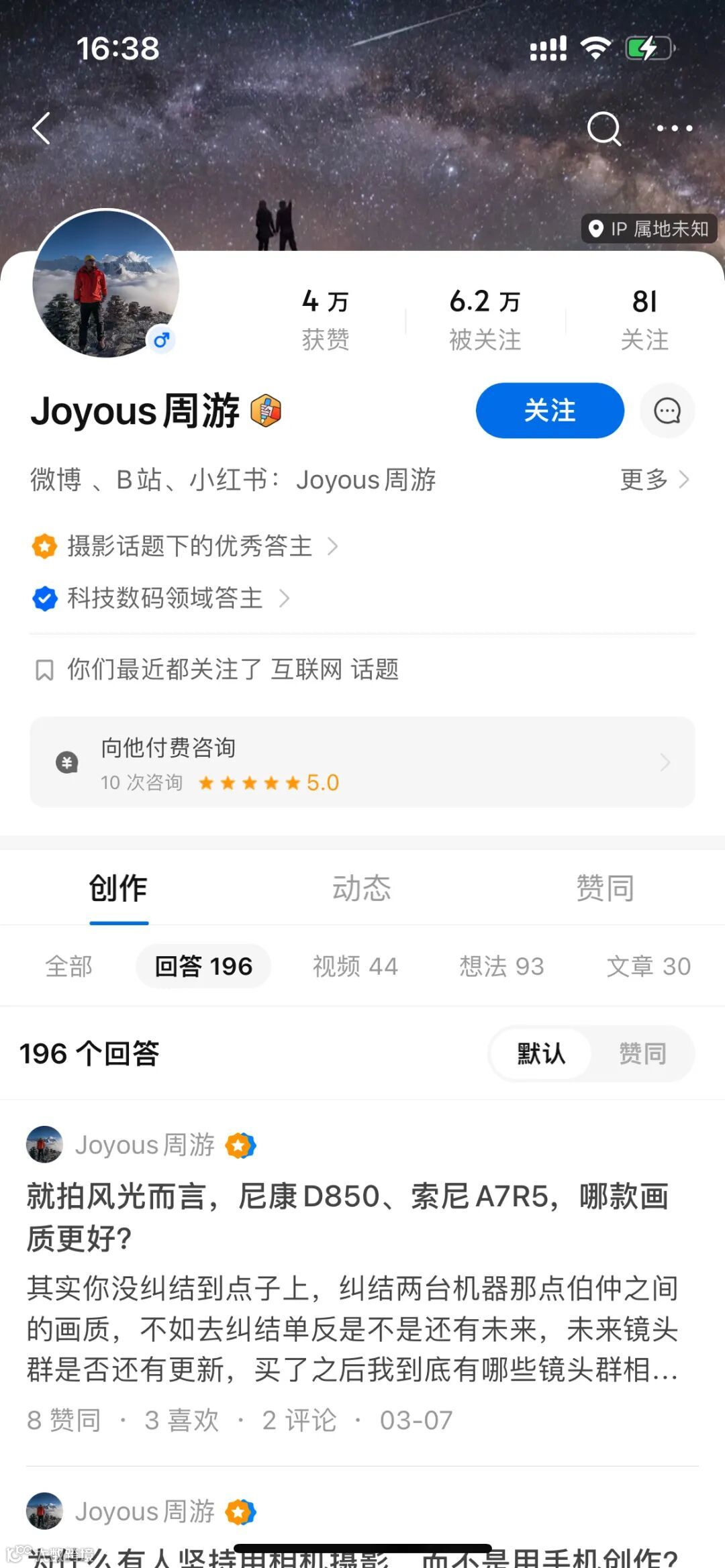Open the 向他付费咨询 paid consultation card

pos(362,762)
